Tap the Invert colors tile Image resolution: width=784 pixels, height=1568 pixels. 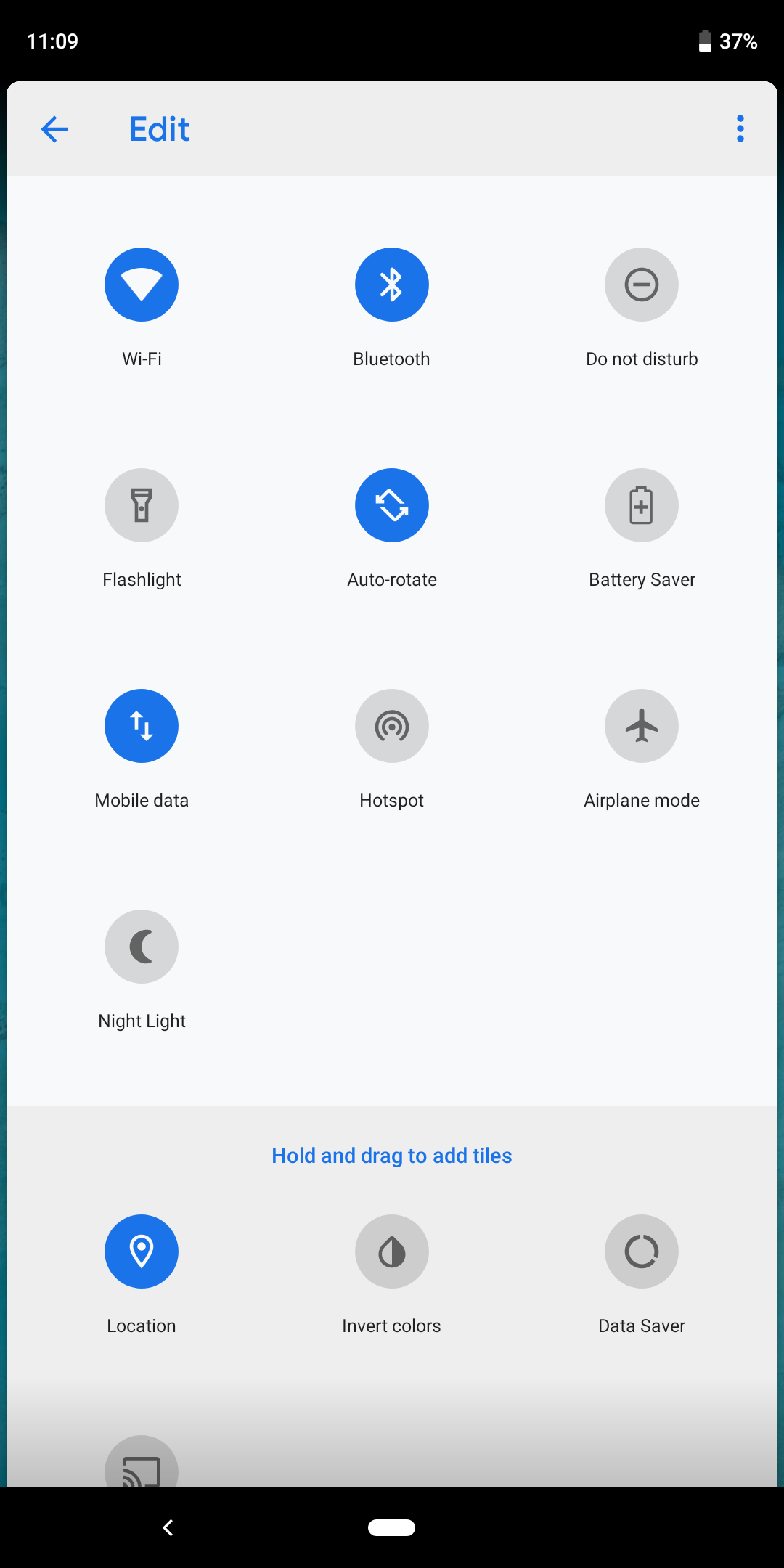coord(391,1251)
